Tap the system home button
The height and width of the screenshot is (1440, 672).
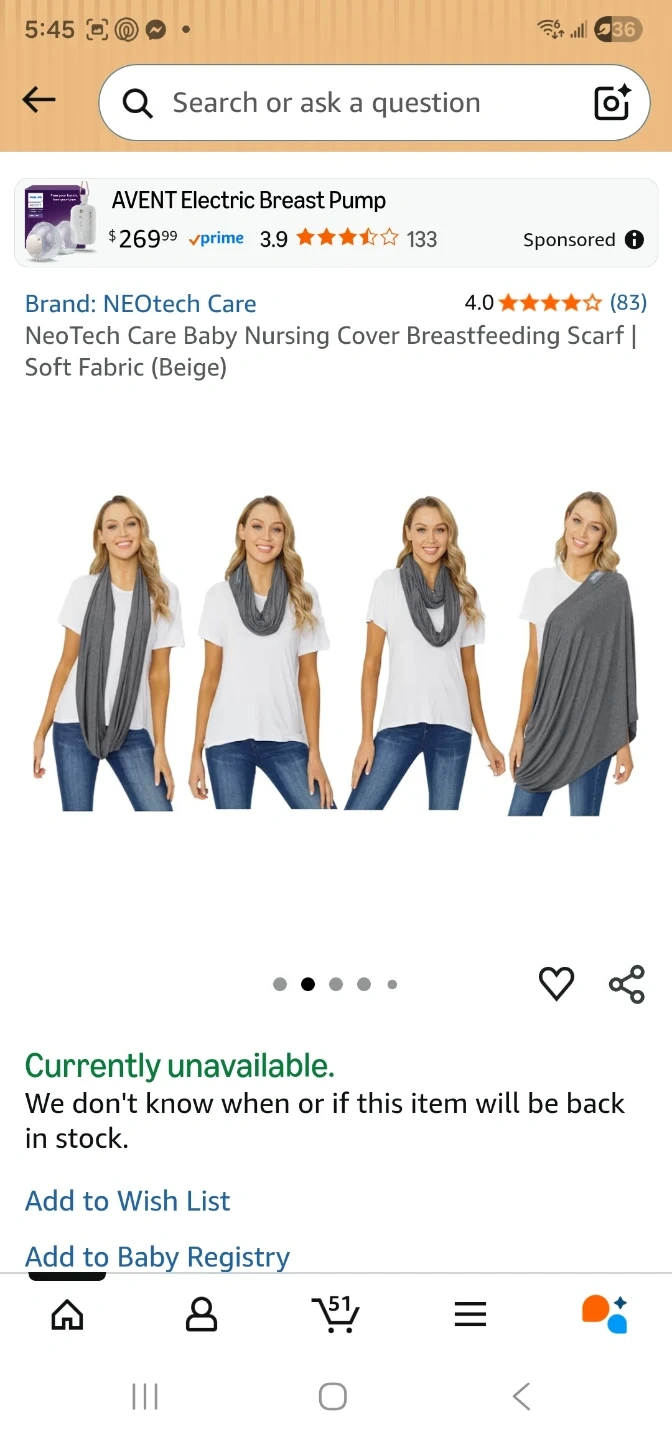point(333,1396)
